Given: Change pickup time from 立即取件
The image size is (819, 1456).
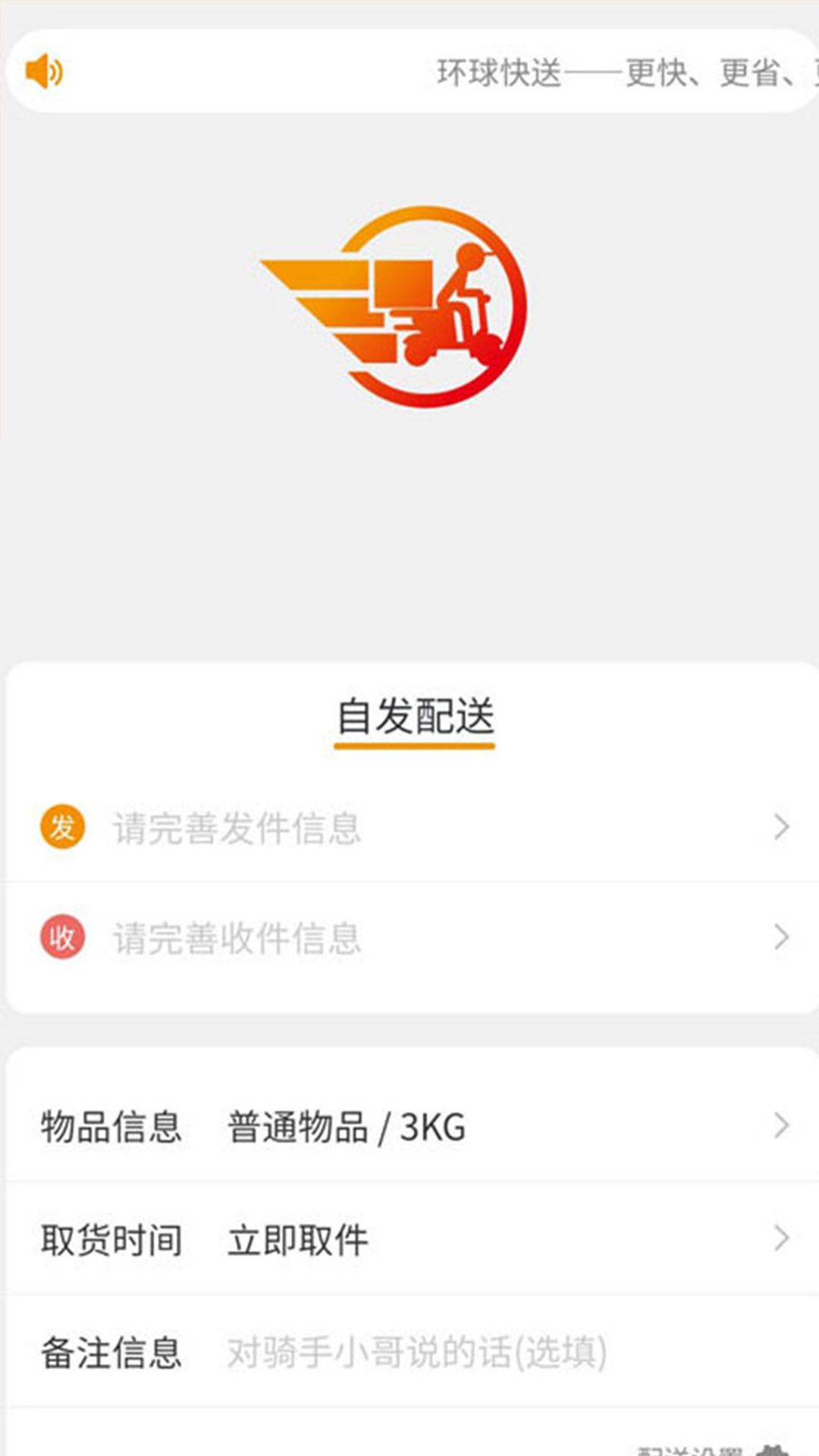Looking at the screenshot, I should [x=296, y=1238].
